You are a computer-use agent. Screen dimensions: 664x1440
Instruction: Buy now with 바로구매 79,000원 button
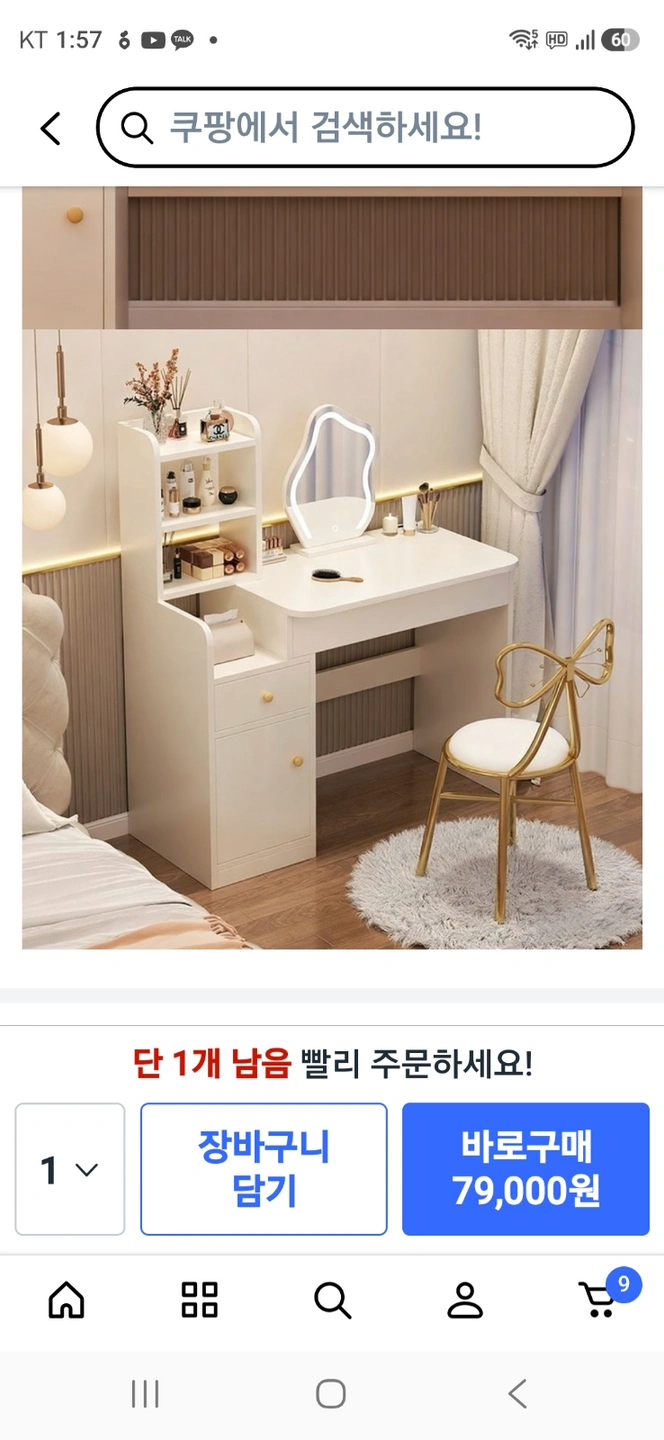pyautogui.click(x=526, y=1169)
